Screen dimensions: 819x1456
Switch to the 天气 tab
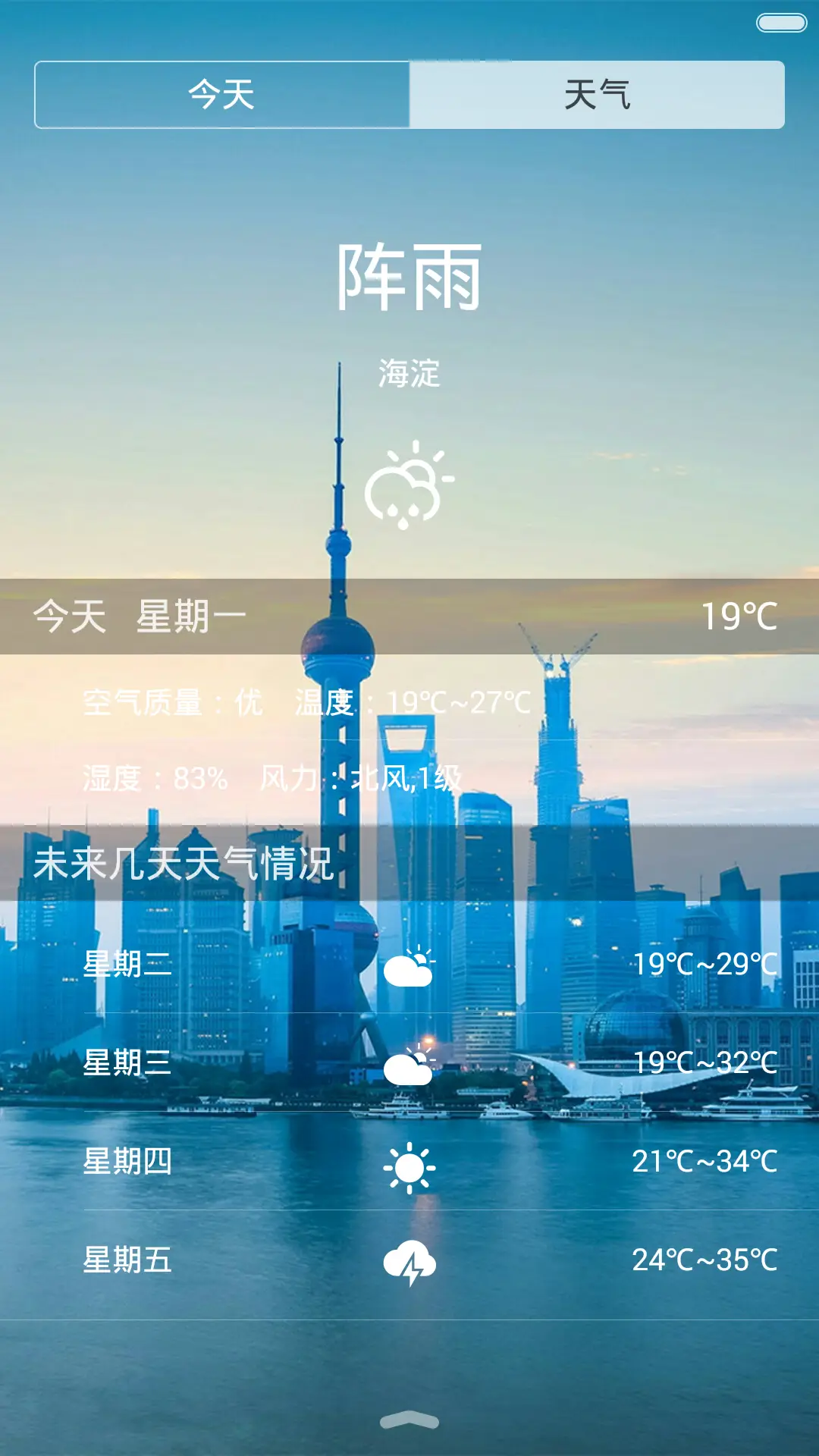coord(596,93)
